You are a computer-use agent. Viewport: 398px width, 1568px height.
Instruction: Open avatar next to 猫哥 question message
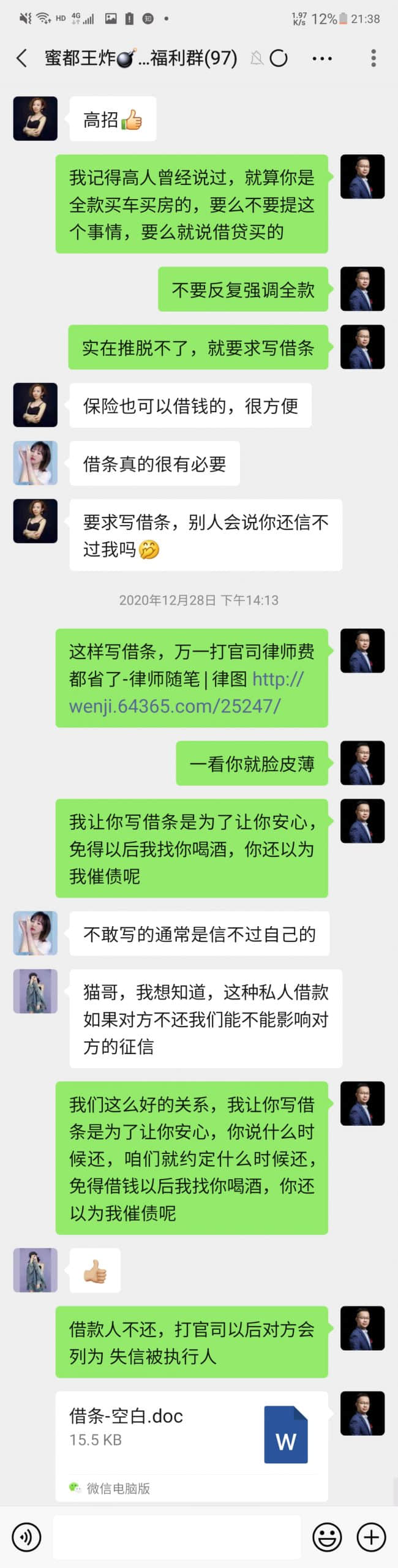36,991
